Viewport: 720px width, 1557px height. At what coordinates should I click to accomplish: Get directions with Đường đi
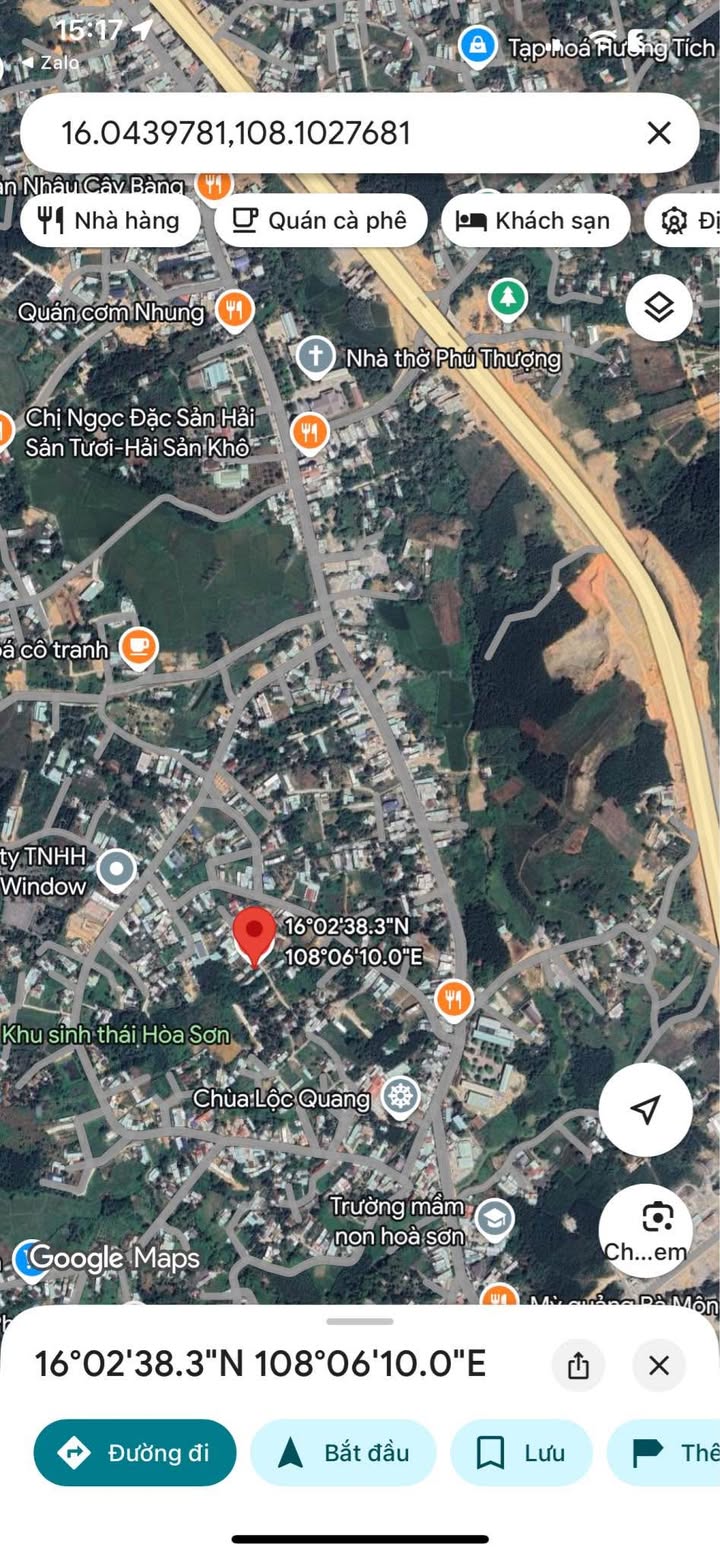pos(135,1452)
